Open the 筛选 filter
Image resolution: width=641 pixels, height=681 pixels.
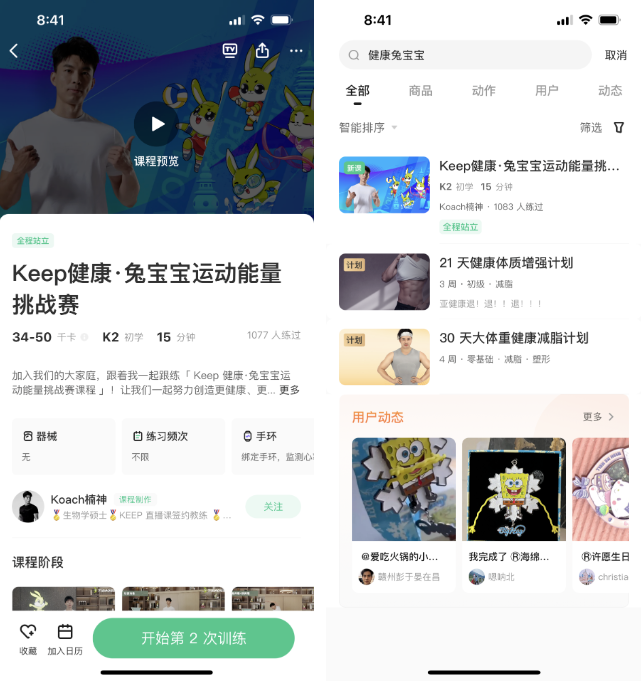coord(602,128)
